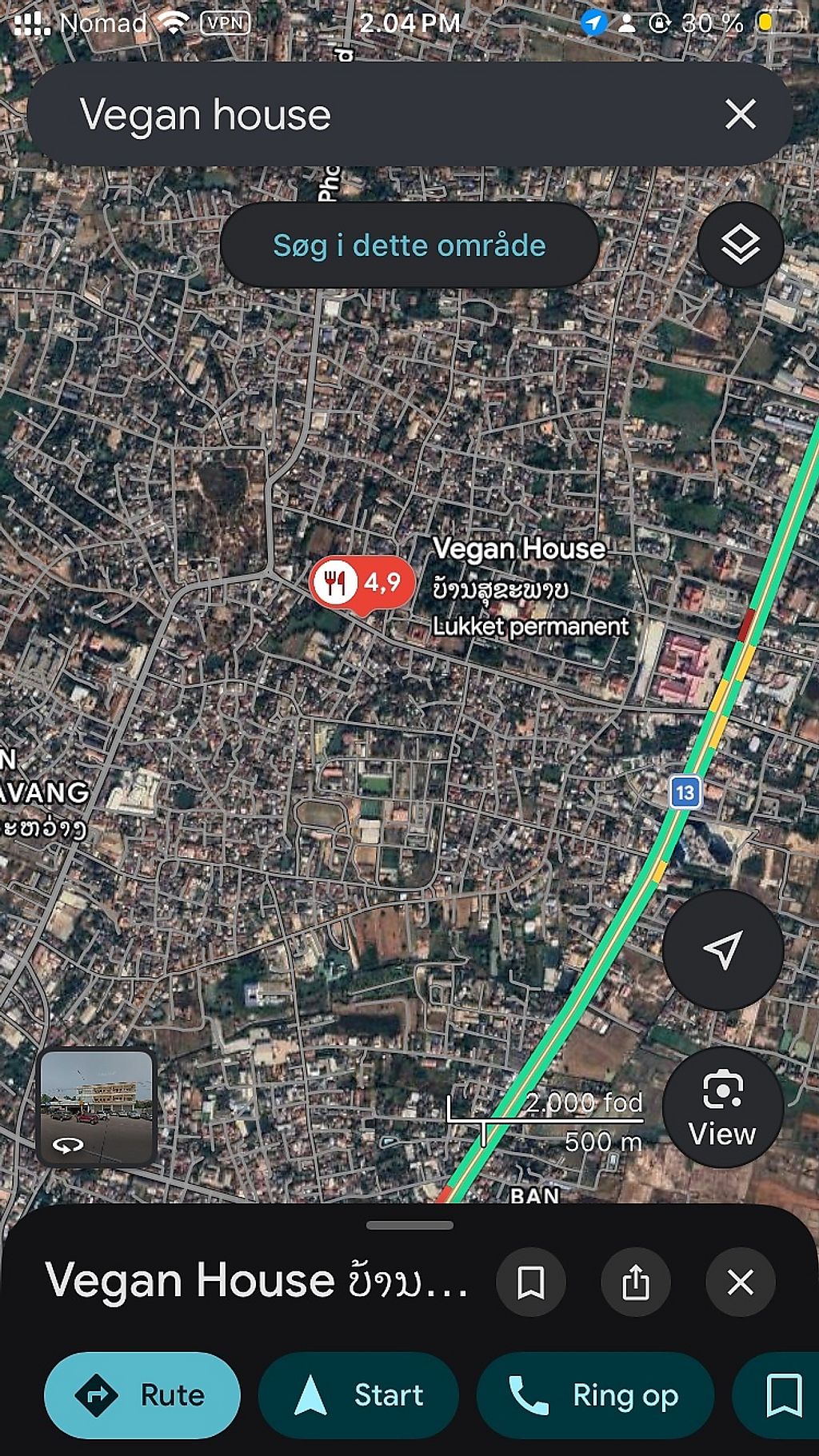The image size is (819, 1456).
Task: Open the Street View preview thumbnail
Action: coord(96,1107)
